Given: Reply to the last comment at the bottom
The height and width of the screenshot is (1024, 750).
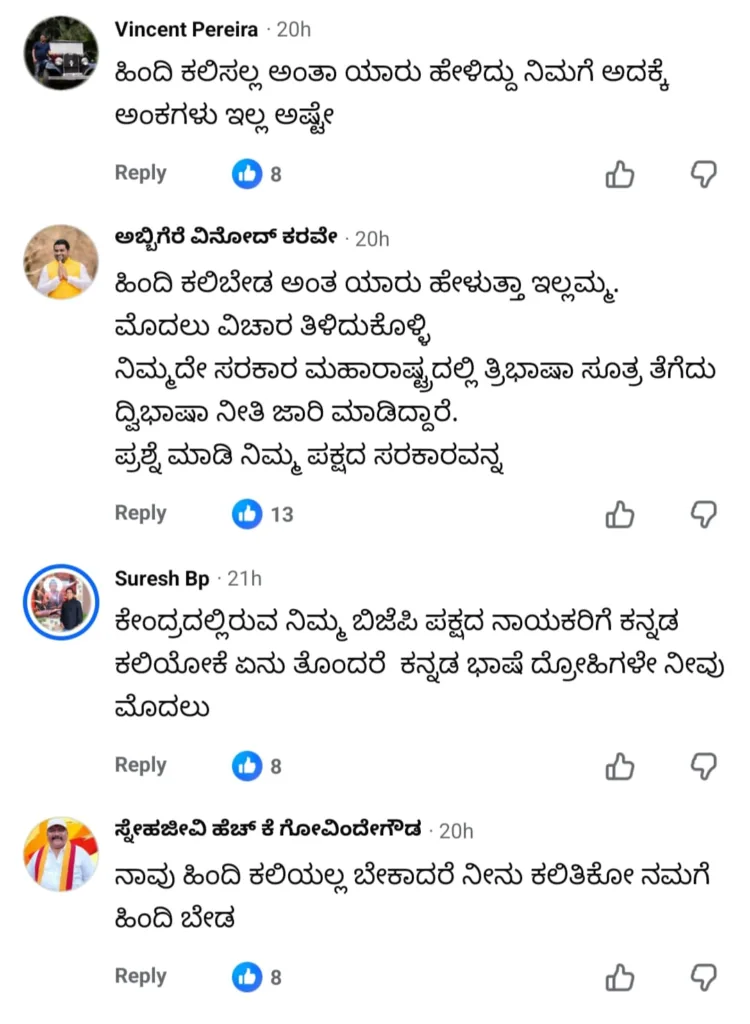Looking at the screenshot, I should click(140, 976).
